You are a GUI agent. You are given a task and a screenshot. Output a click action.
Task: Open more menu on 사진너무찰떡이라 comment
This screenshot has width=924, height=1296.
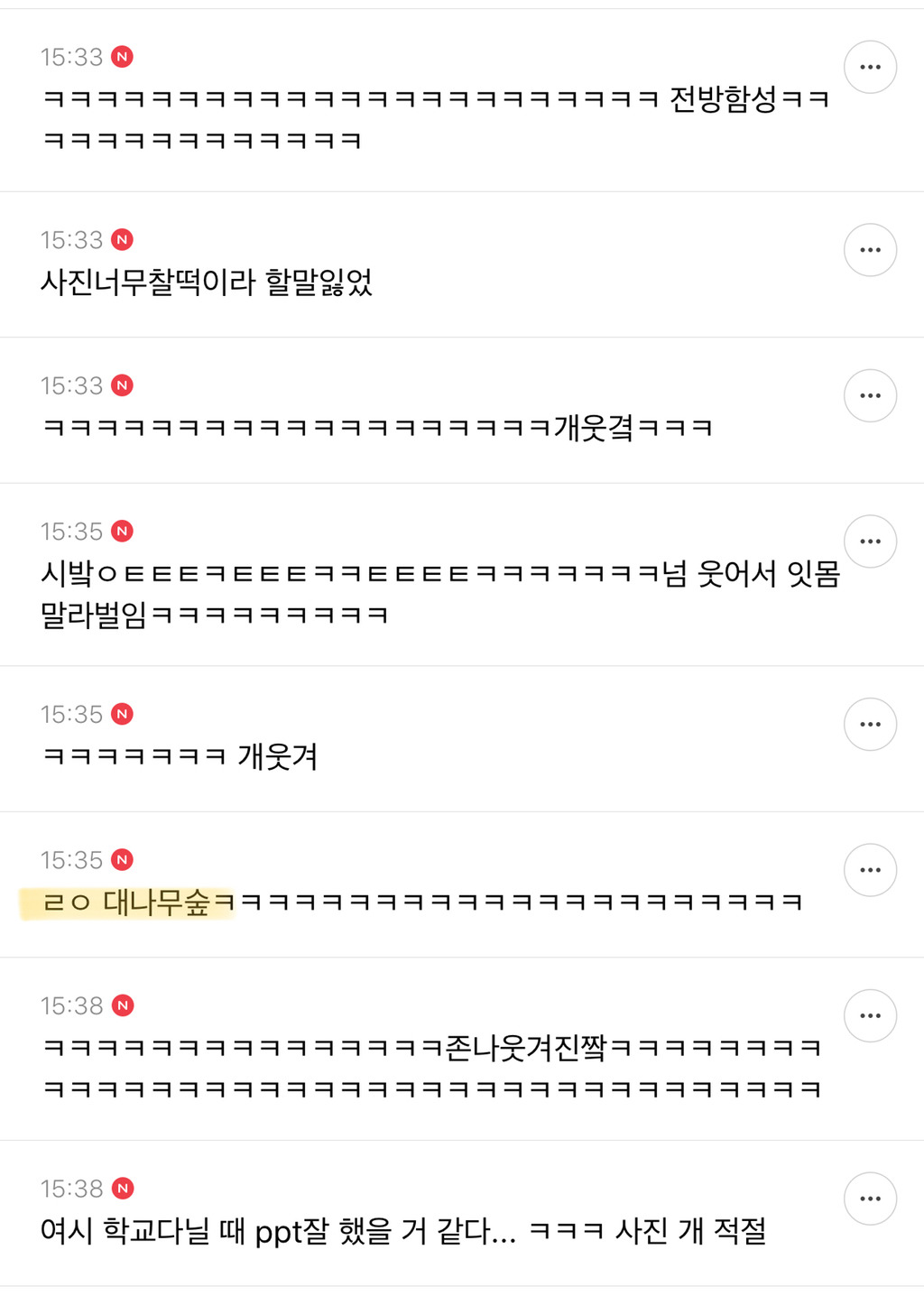pos(870,250)
